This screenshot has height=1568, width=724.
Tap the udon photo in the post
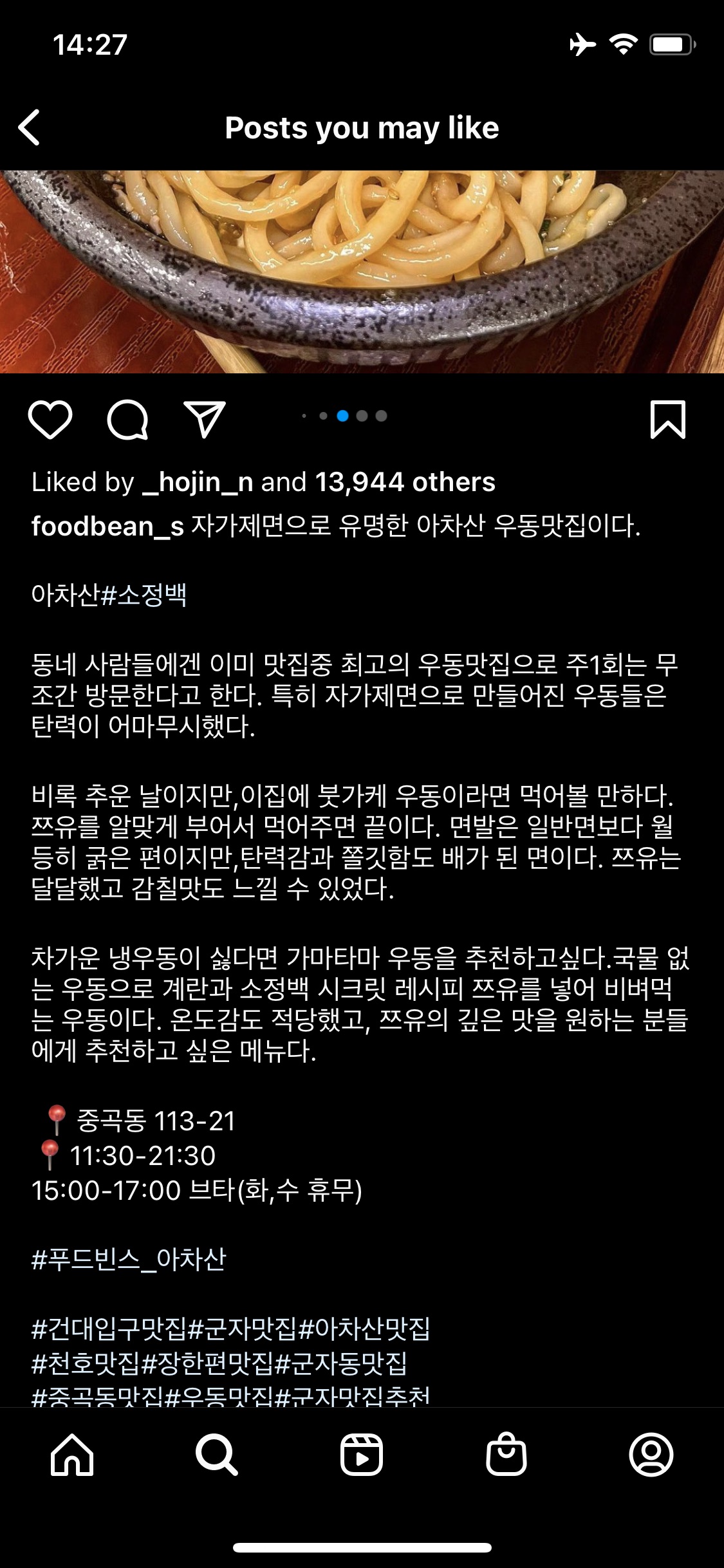coord(362,270)
